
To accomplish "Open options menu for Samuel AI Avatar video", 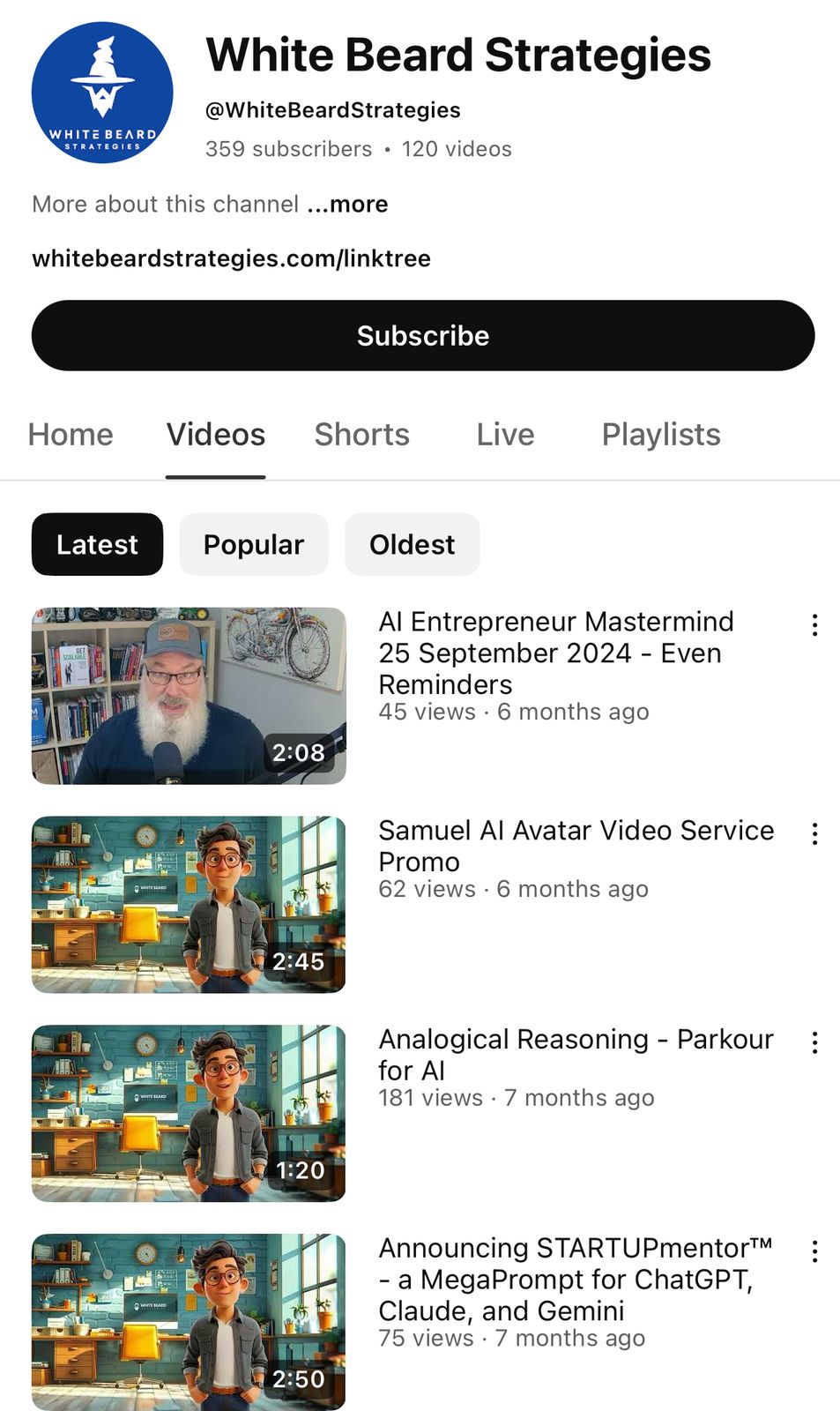I will click(x=814, y=834).
